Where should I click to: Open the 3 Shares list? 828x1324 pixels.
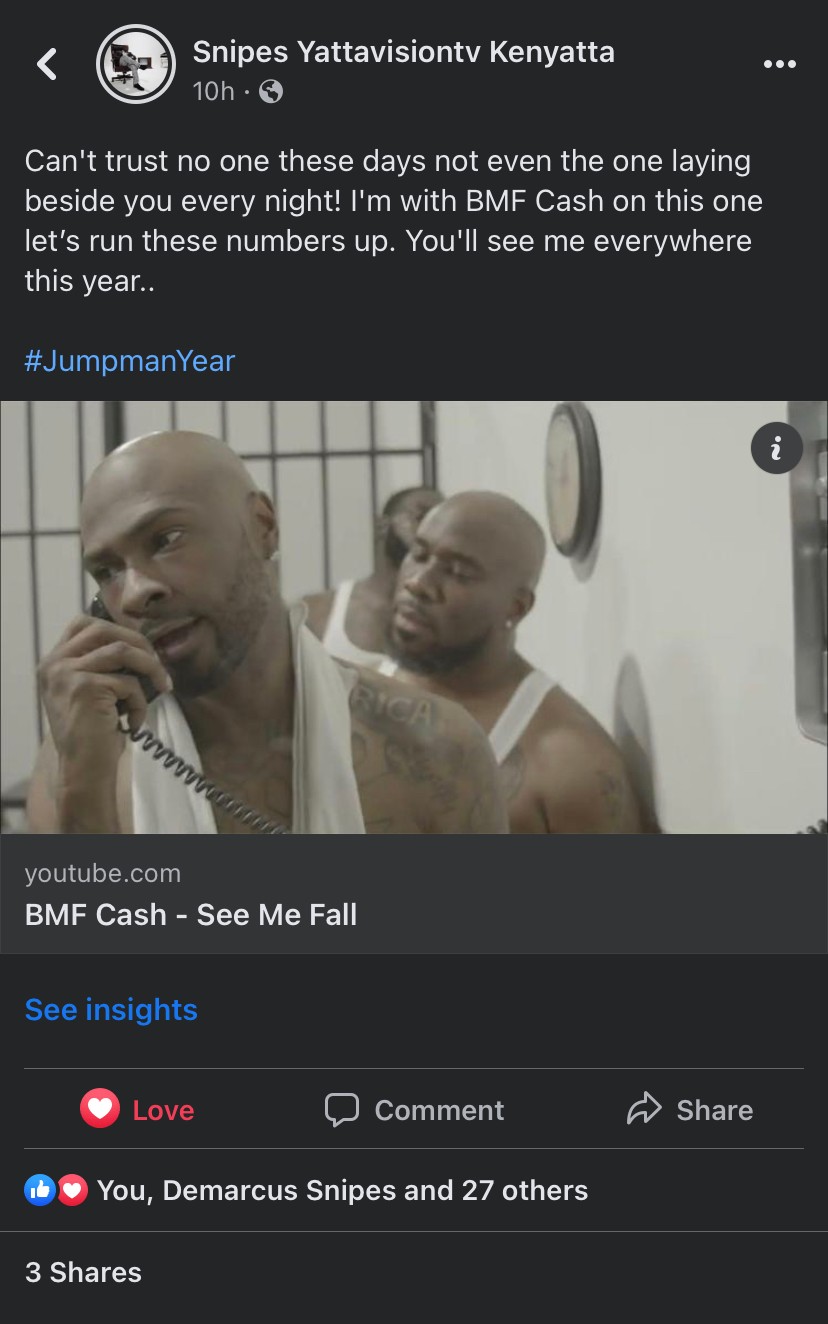coord(83,1272)
